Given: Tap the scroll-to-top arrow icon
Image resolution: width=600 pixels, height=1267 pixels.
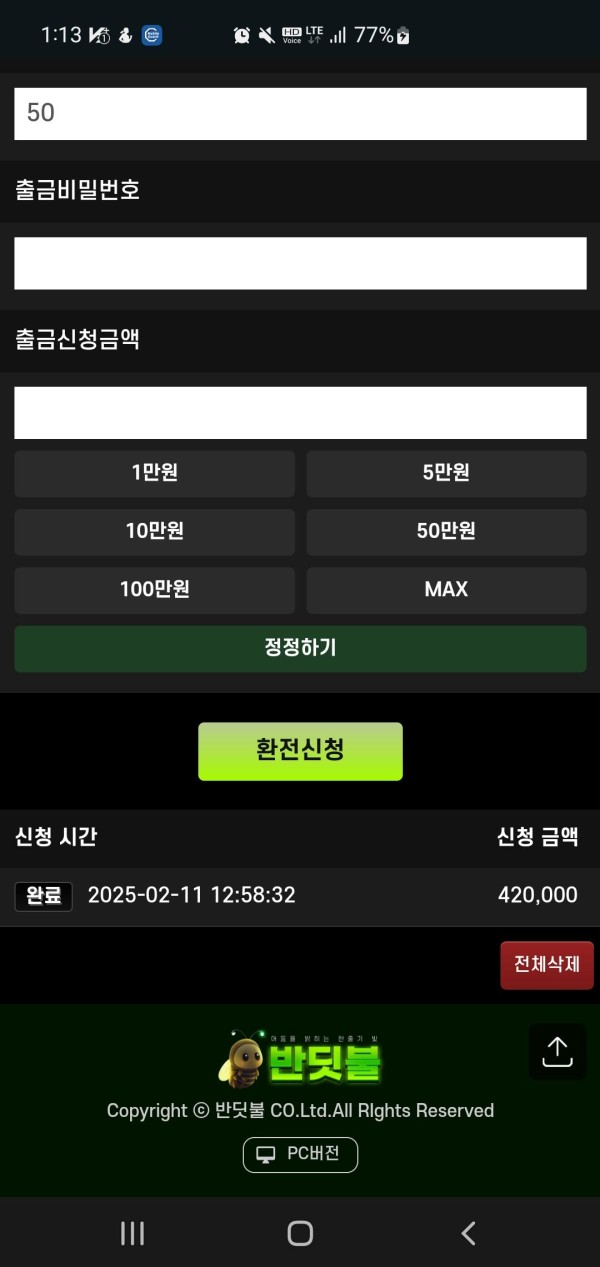Looking at the screenshot, I should [557, 1051].
